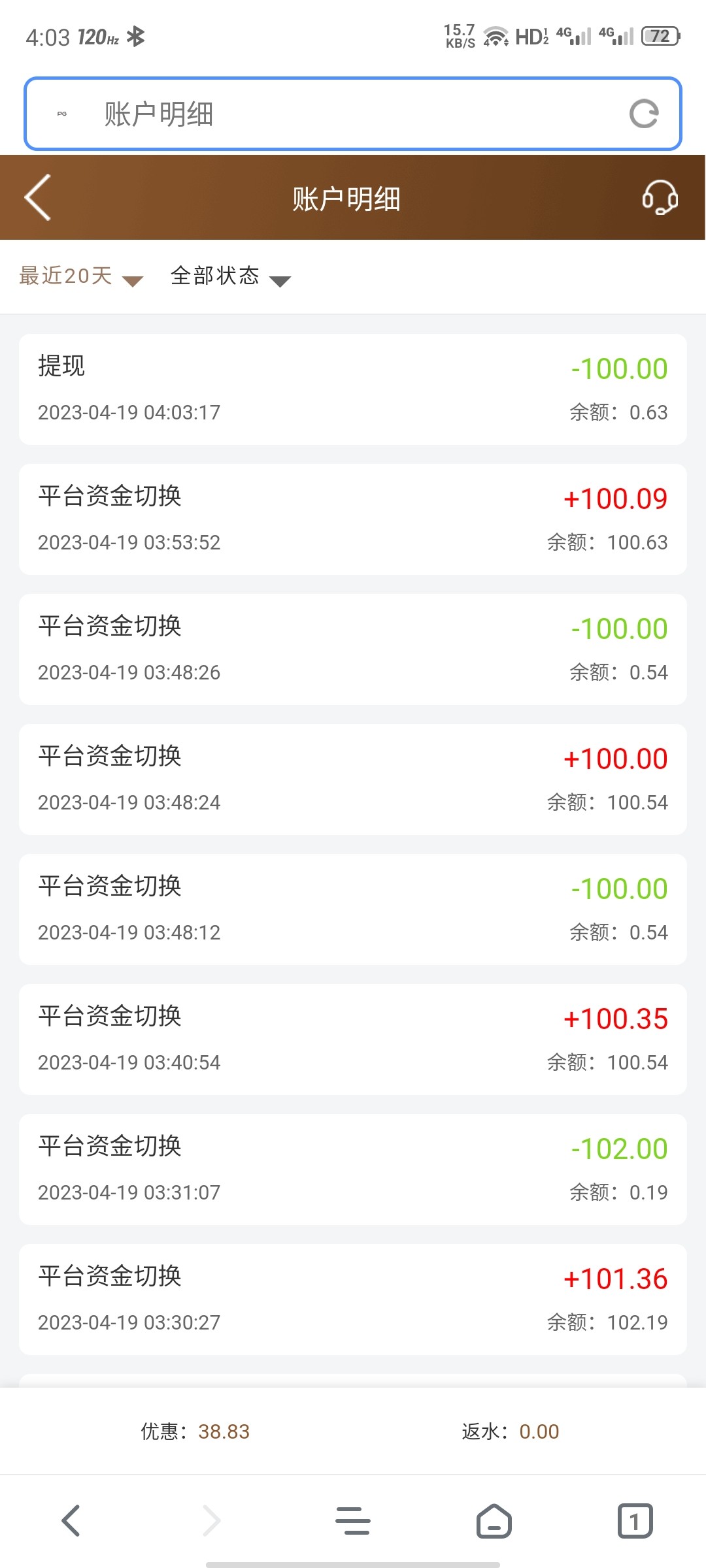The image size is (706, 1568).
Task: Reload the page in address bar
Action: pos(643,114)
